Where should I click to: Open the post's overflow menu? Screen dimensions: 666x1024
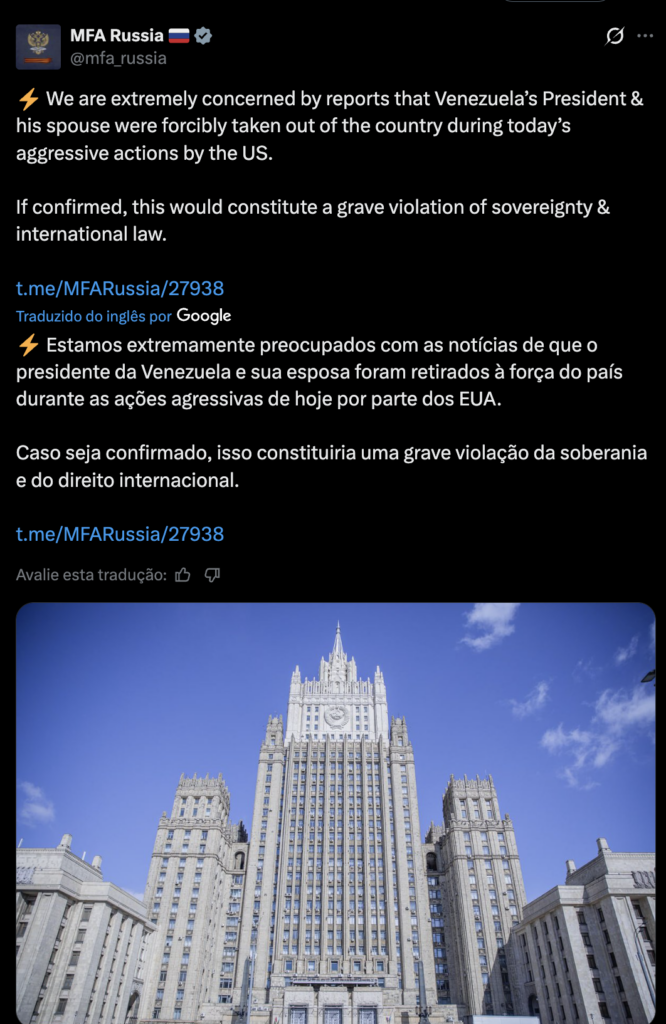coord(645,36)
